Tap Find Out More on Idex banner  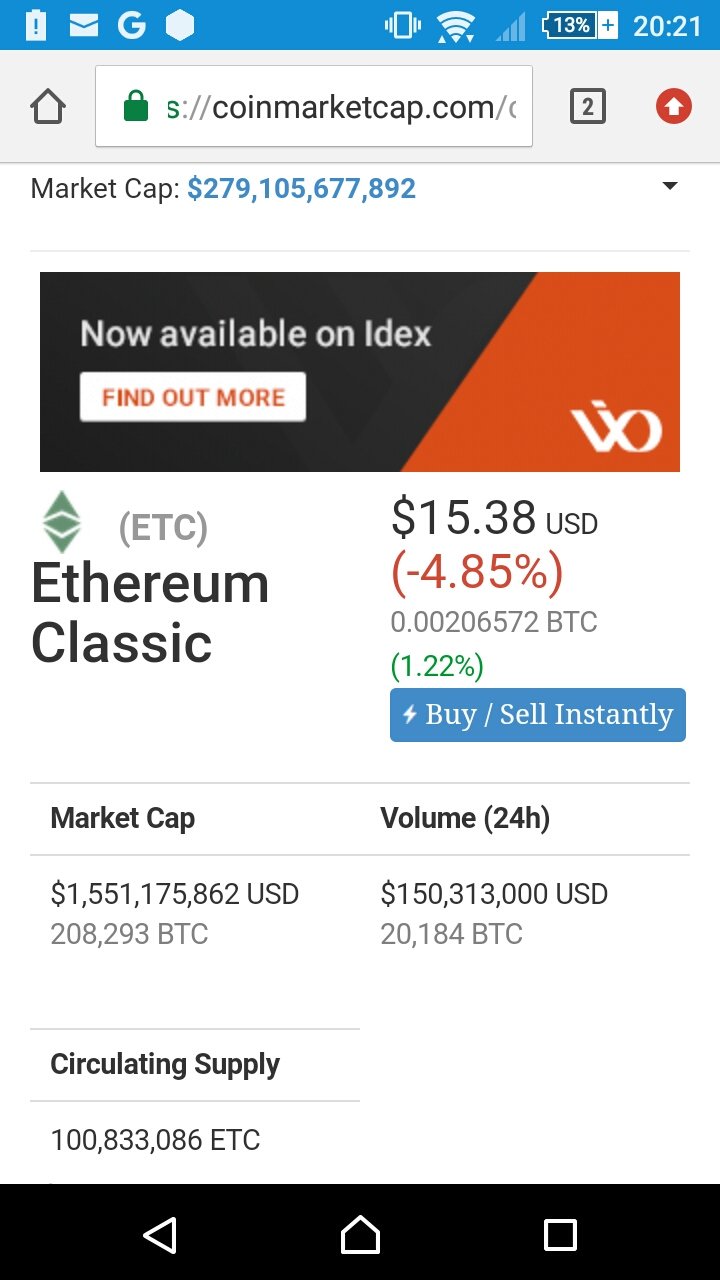click(193, 397)
